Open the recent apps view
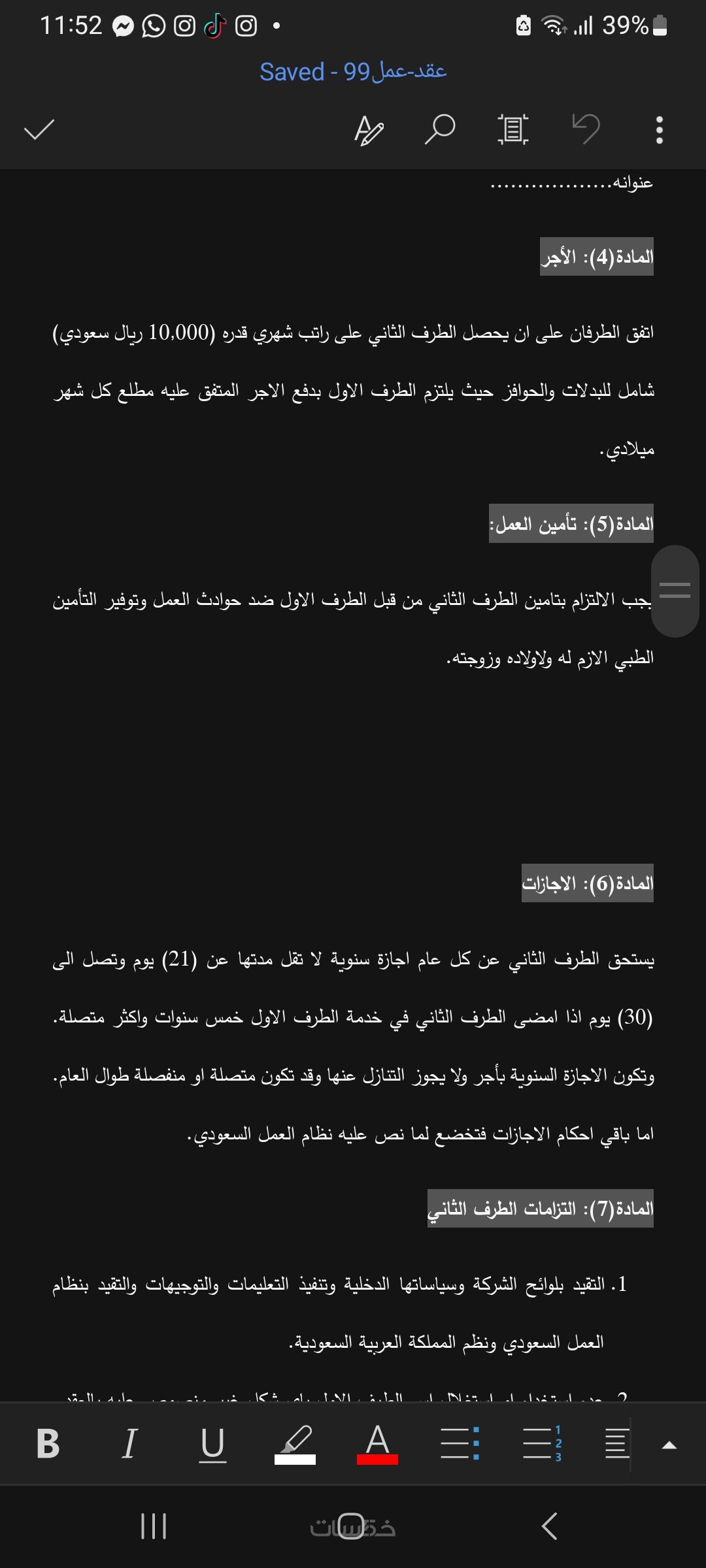Screen dimensions: 706x1568 point(154,1526)
